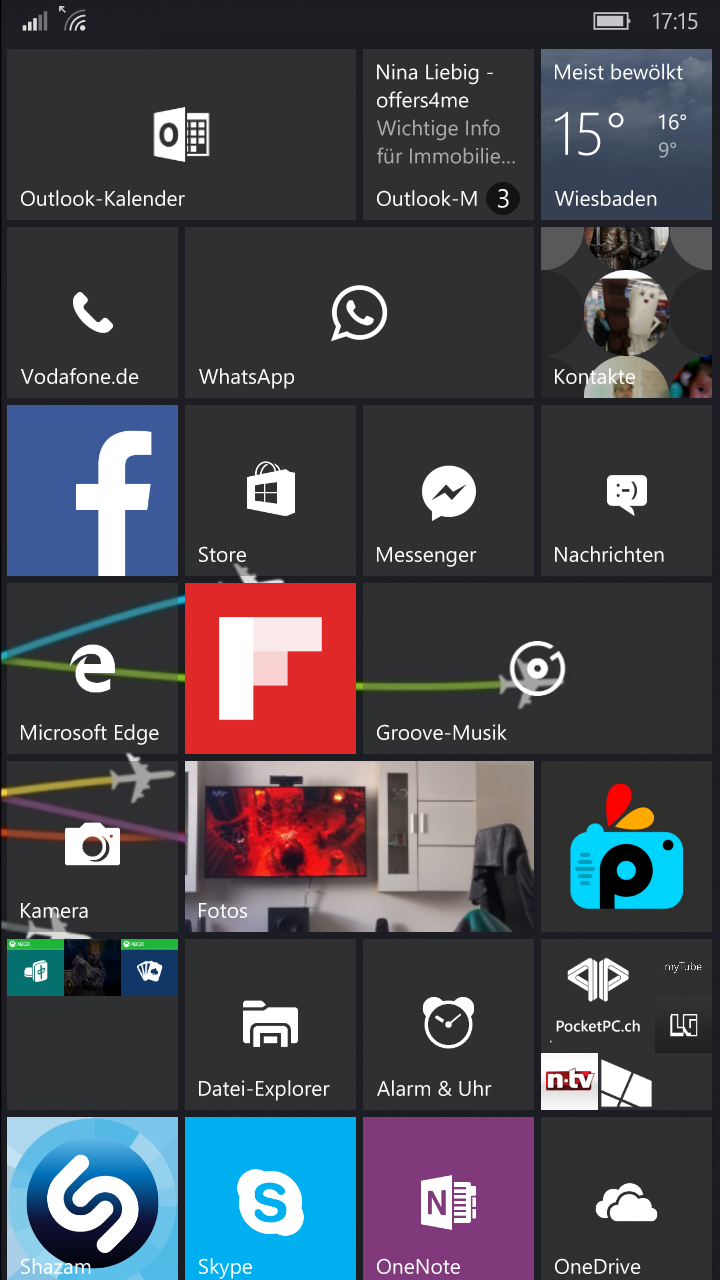720x1280 pixels.
Task: Open the Kontakte tile
Action: [626, 312]
